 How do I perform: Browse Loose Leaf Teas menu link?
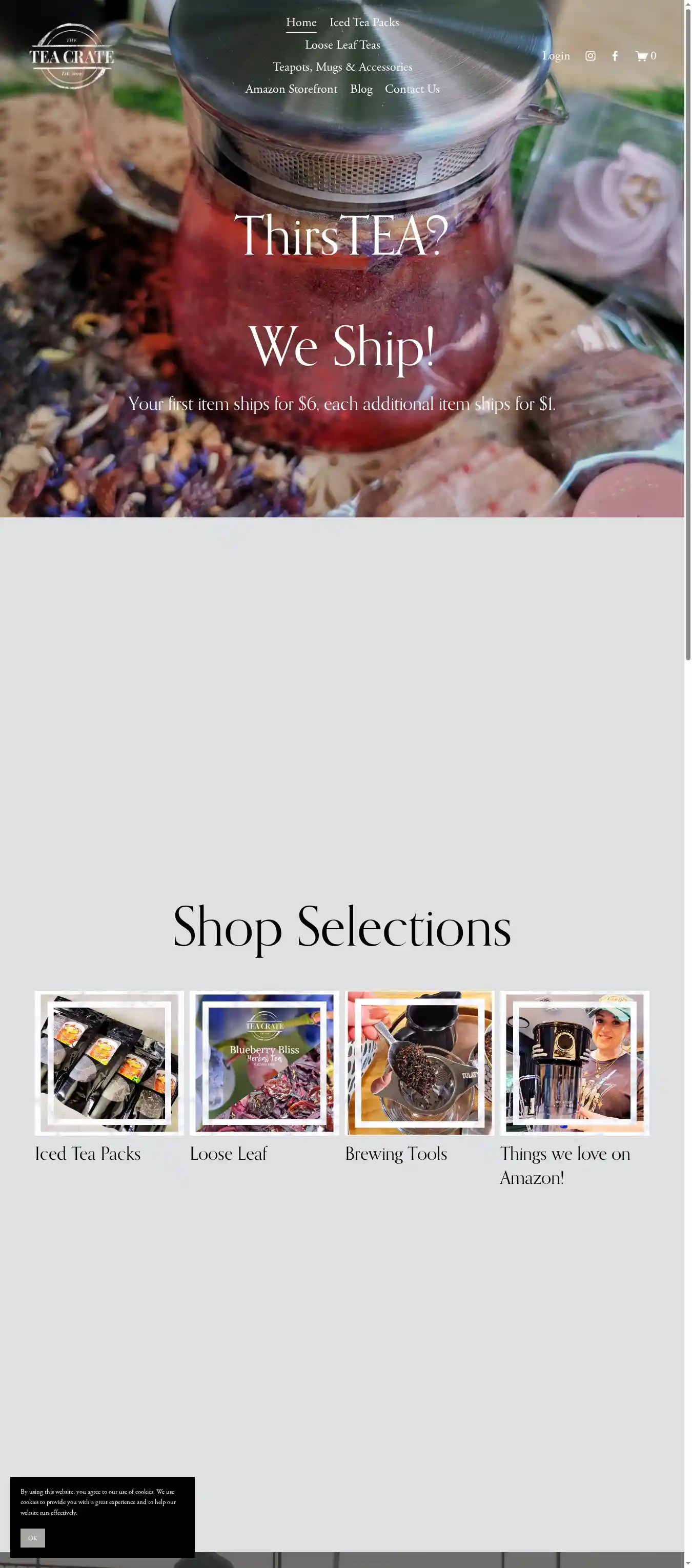[342, 45]
